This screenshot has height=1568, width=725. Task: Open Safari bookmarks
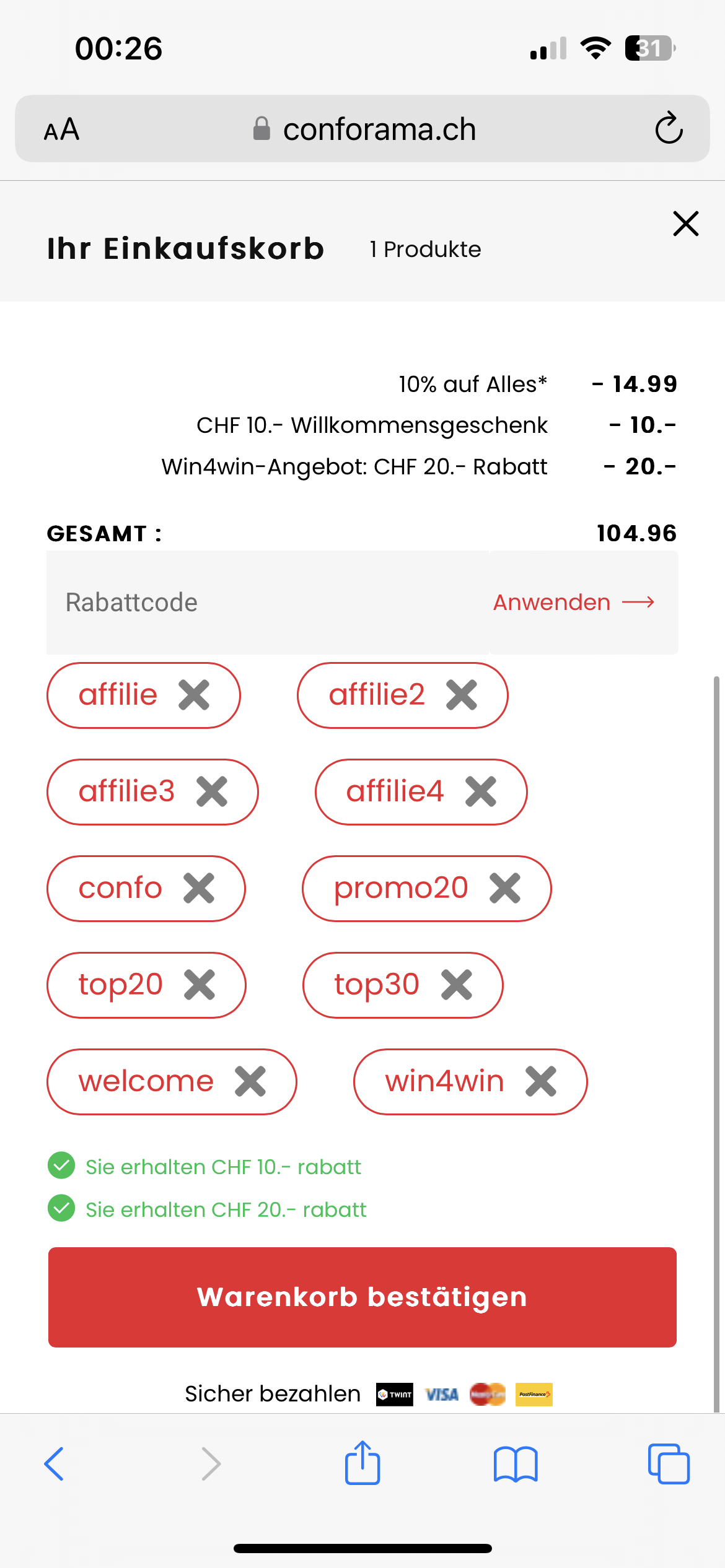516,1464
